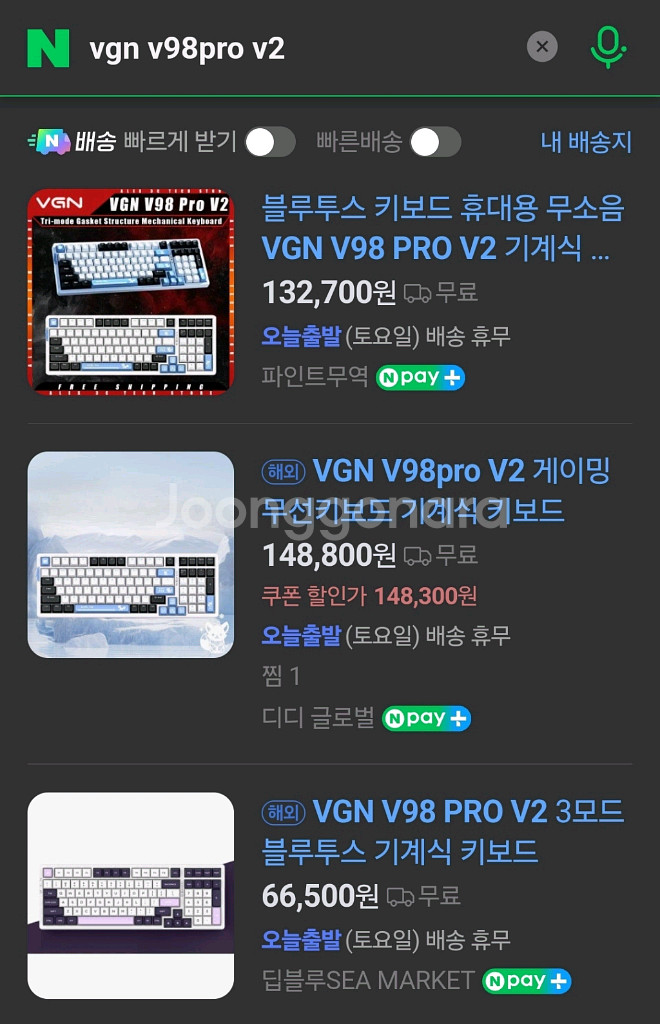View product image from 파인트무역 listing
Image resolution: width=660 pixels, height=1024 pixels.
coord(130,292)
